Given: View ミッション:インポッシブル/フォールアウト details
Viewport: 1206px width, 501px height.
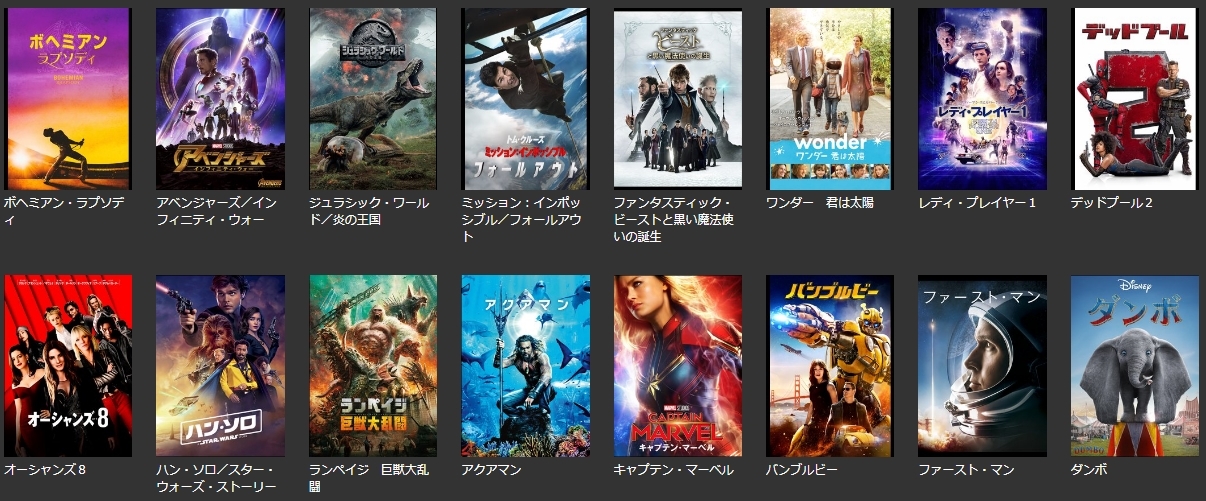Looking at the screenshot, I should click(x=524, y=99).
